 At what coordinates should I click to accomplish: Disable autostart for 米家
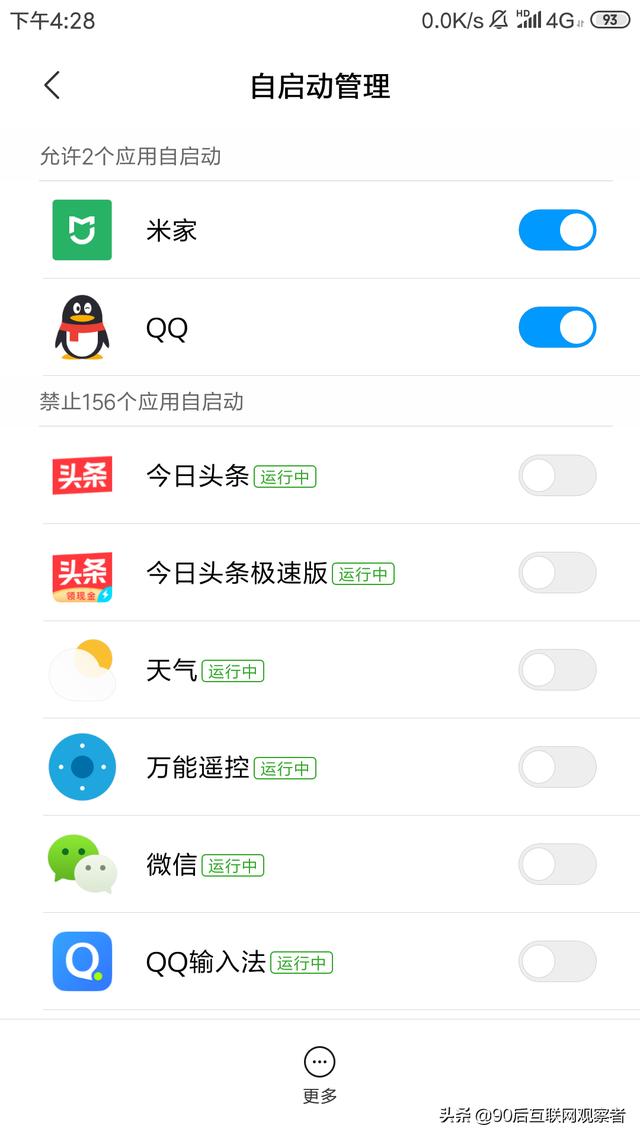pos(556,230)
